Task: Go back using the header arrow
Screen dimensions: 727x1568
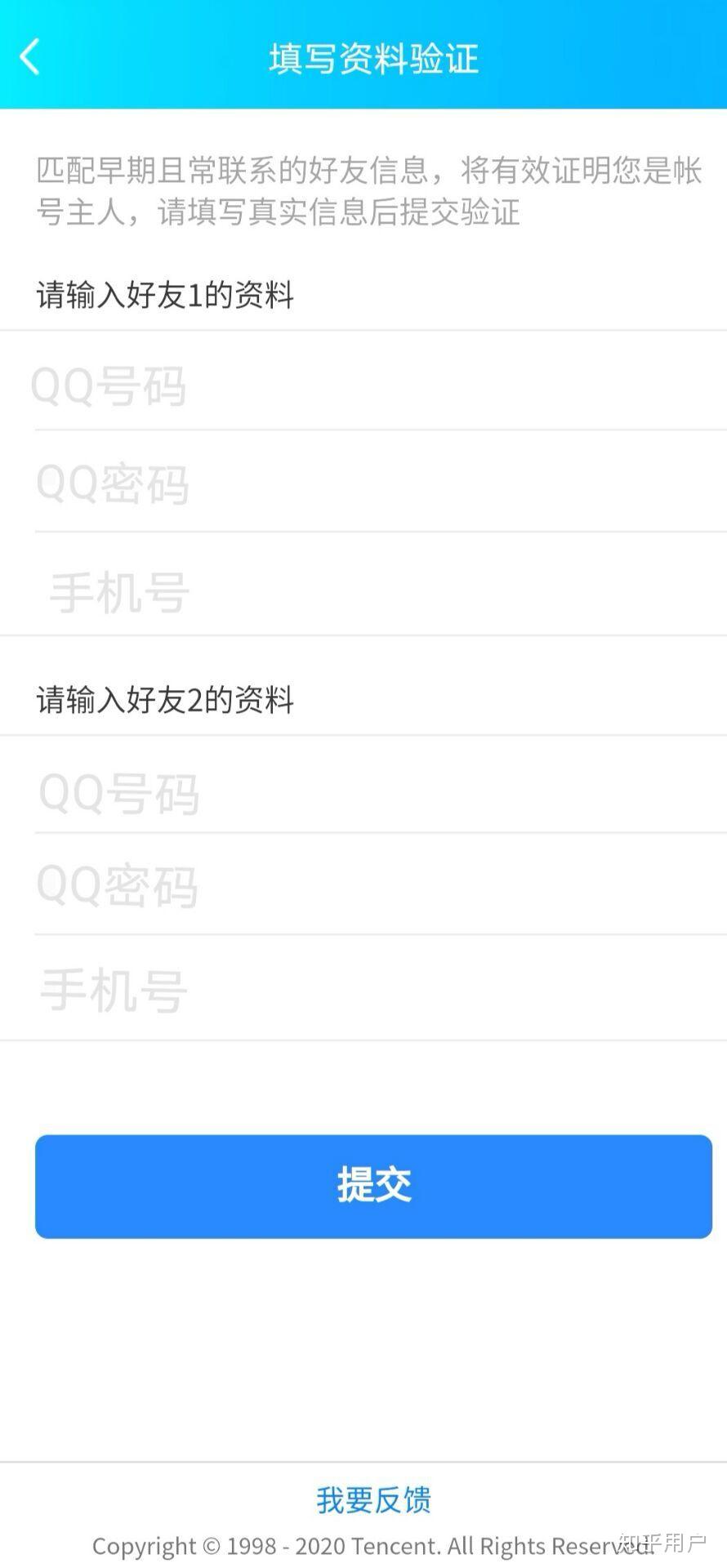Action: point(30,57)
